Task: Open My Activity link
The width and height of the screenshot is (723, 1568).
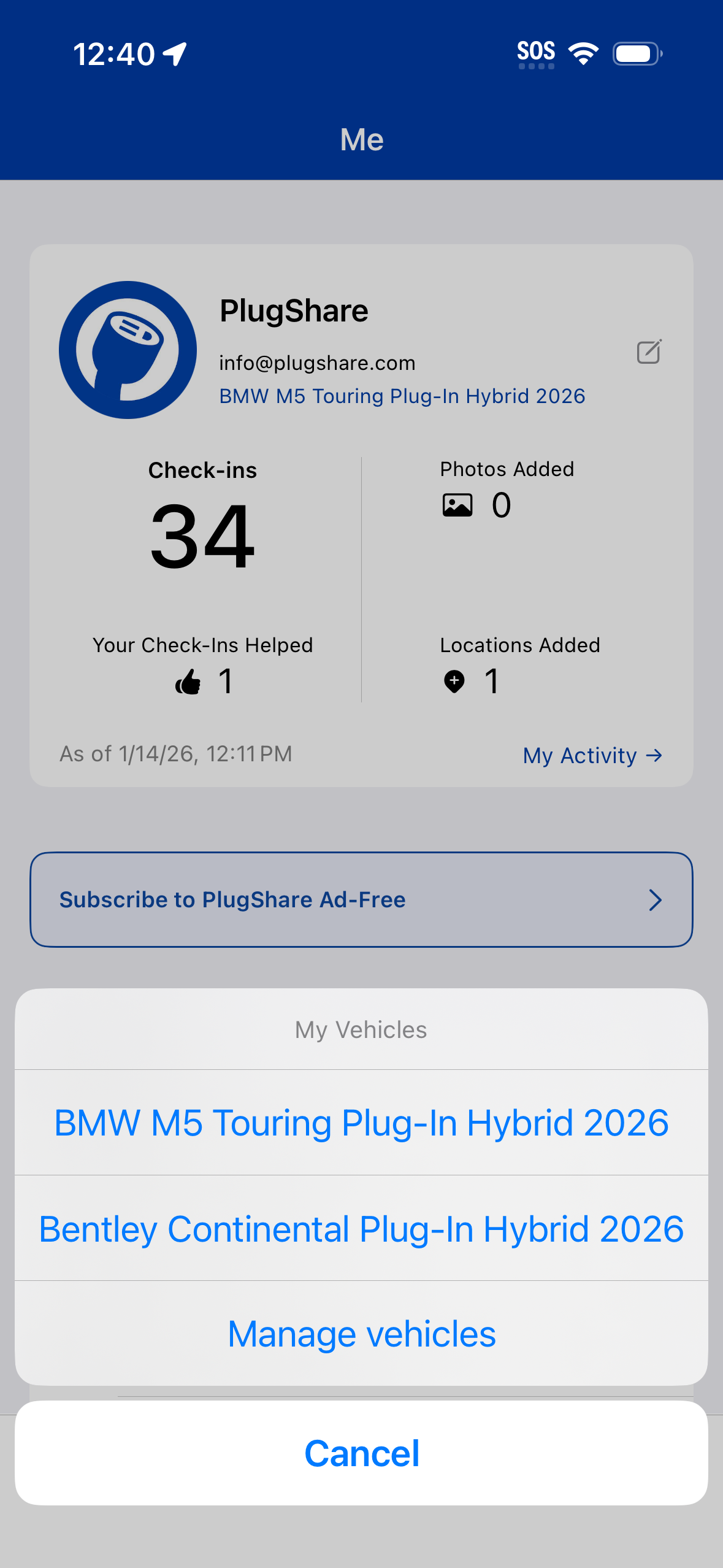Action: [x=592, y=755]
